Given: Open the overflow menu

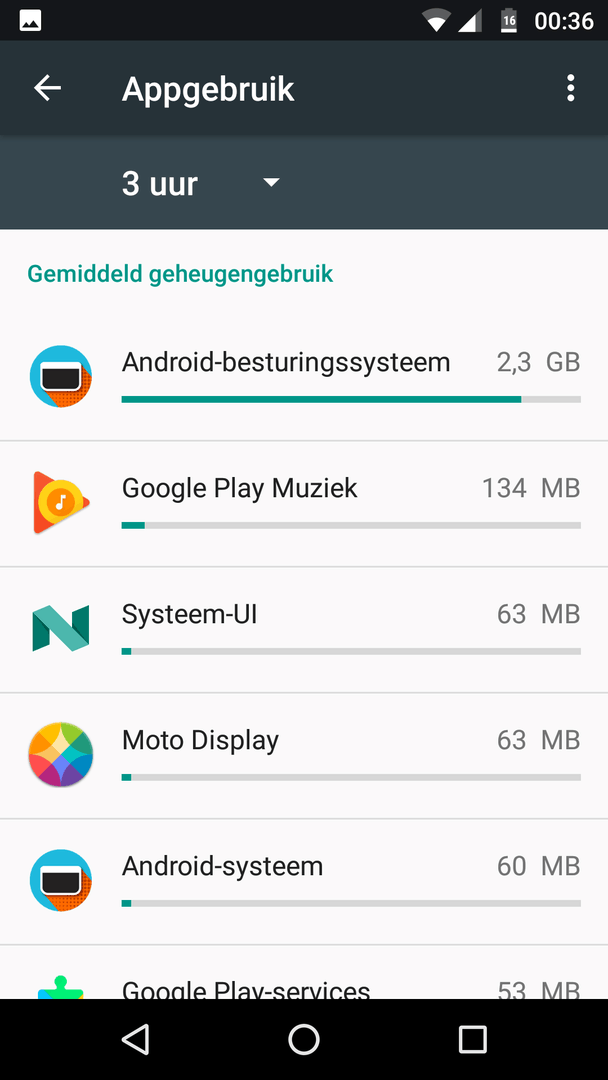Looking at the screenshot, I should (570, 88).
